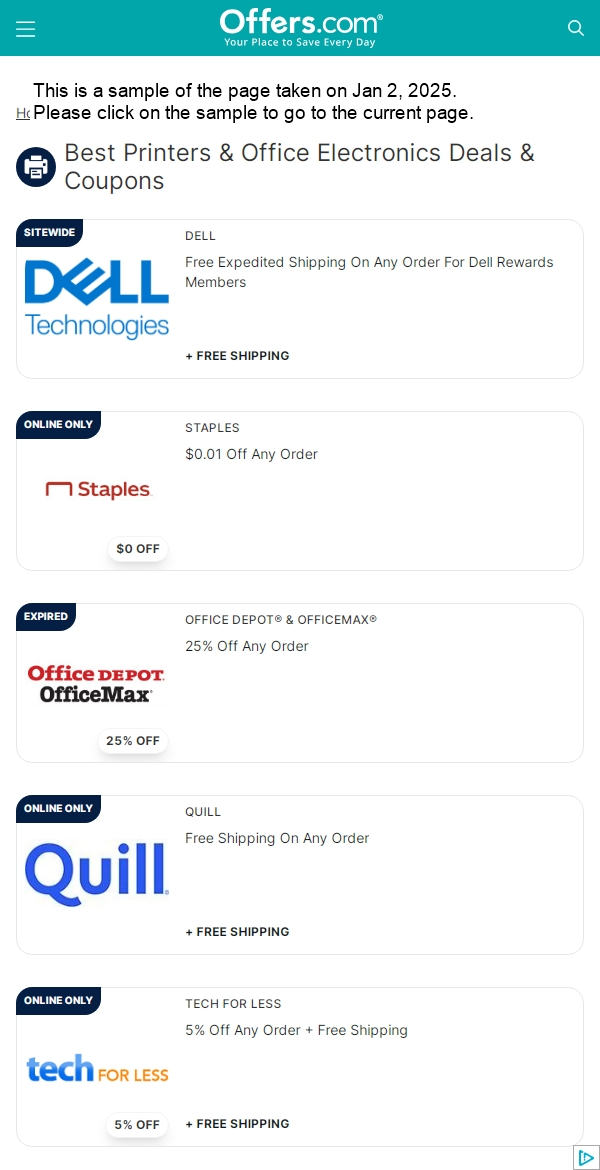600x1170 pixels.
Task: View the Office Depot 25% off offer
Action: click(247, 646)
